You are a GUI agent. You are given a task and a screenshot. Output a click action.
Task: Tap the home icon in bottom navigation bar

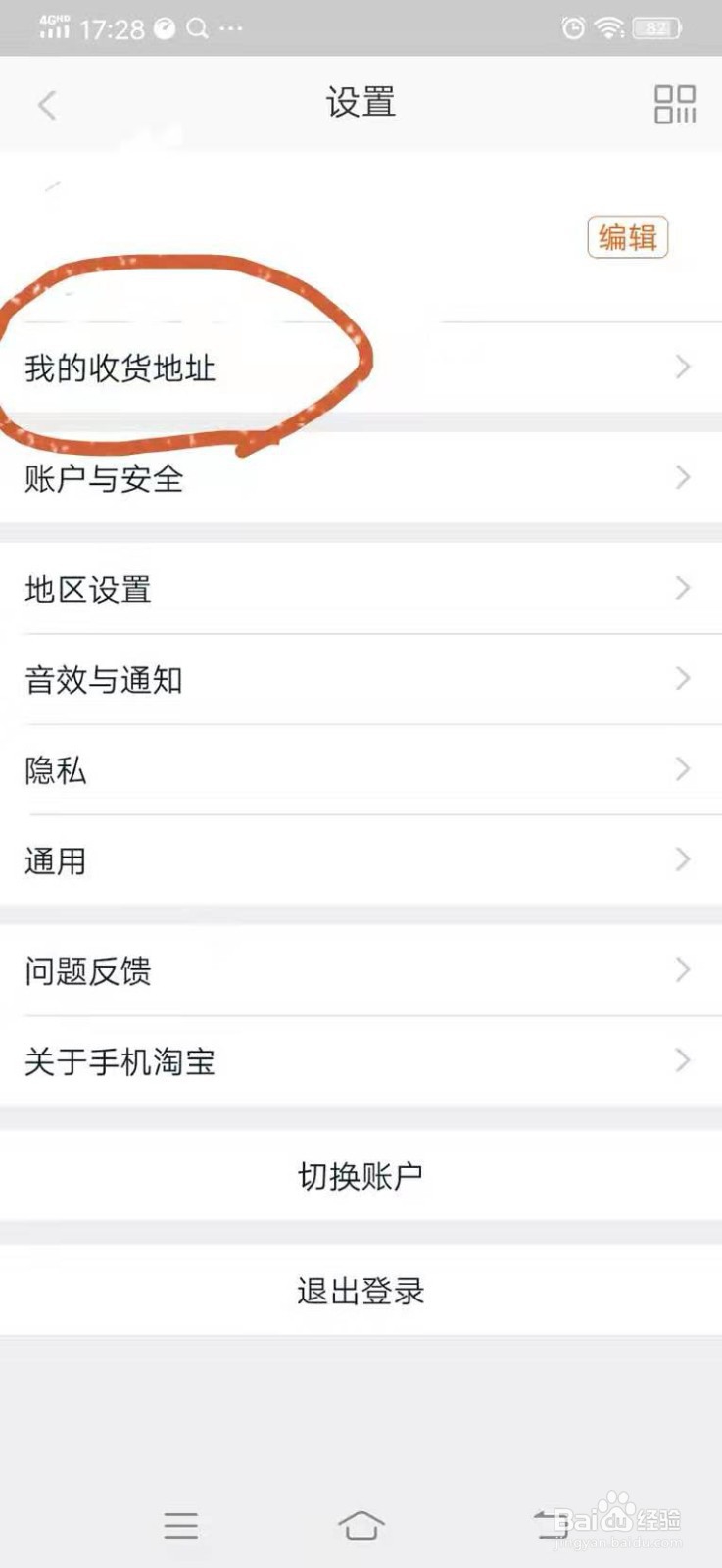(361, 1525)
